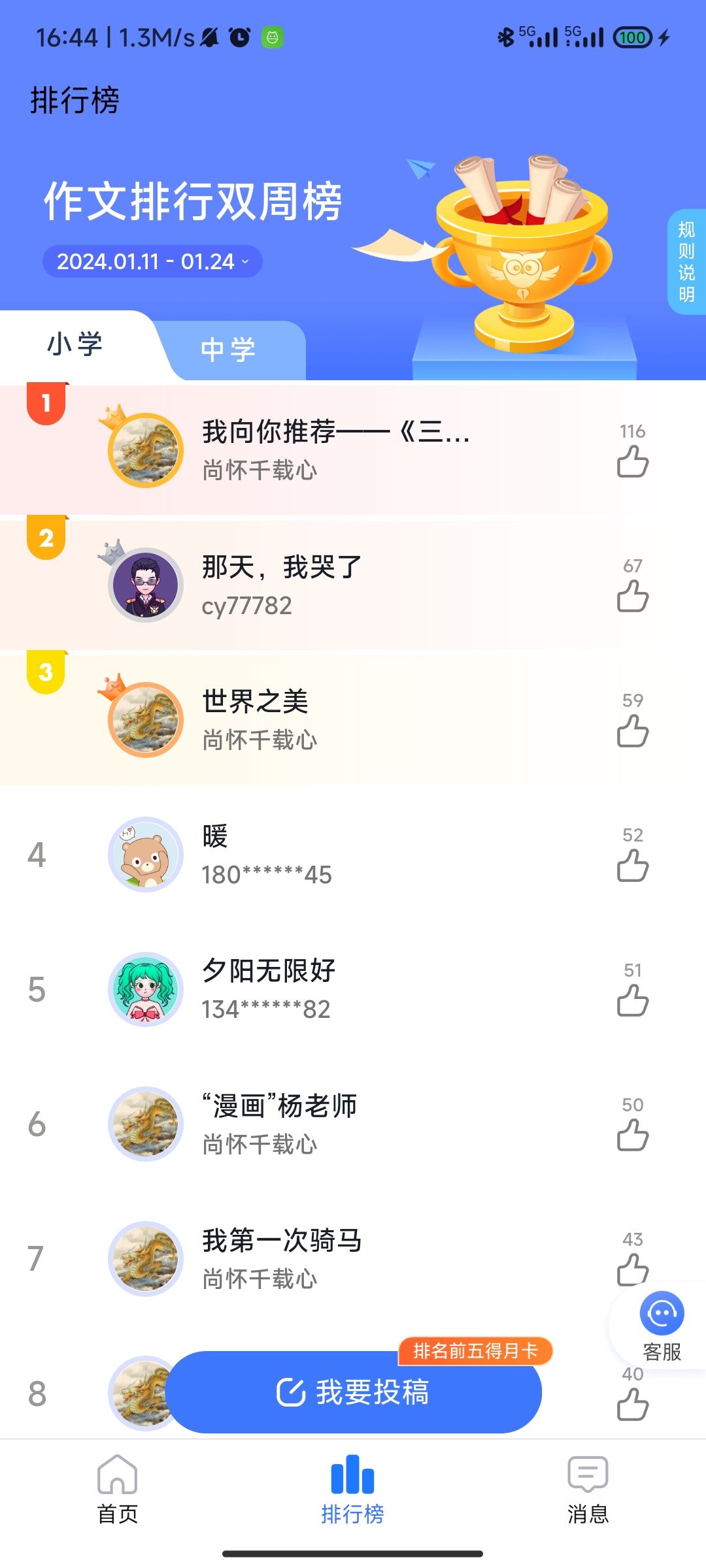This screenshot has width=706, height=1568.
Task: Like the 那天，我哭了 essay
Action: 633,596
